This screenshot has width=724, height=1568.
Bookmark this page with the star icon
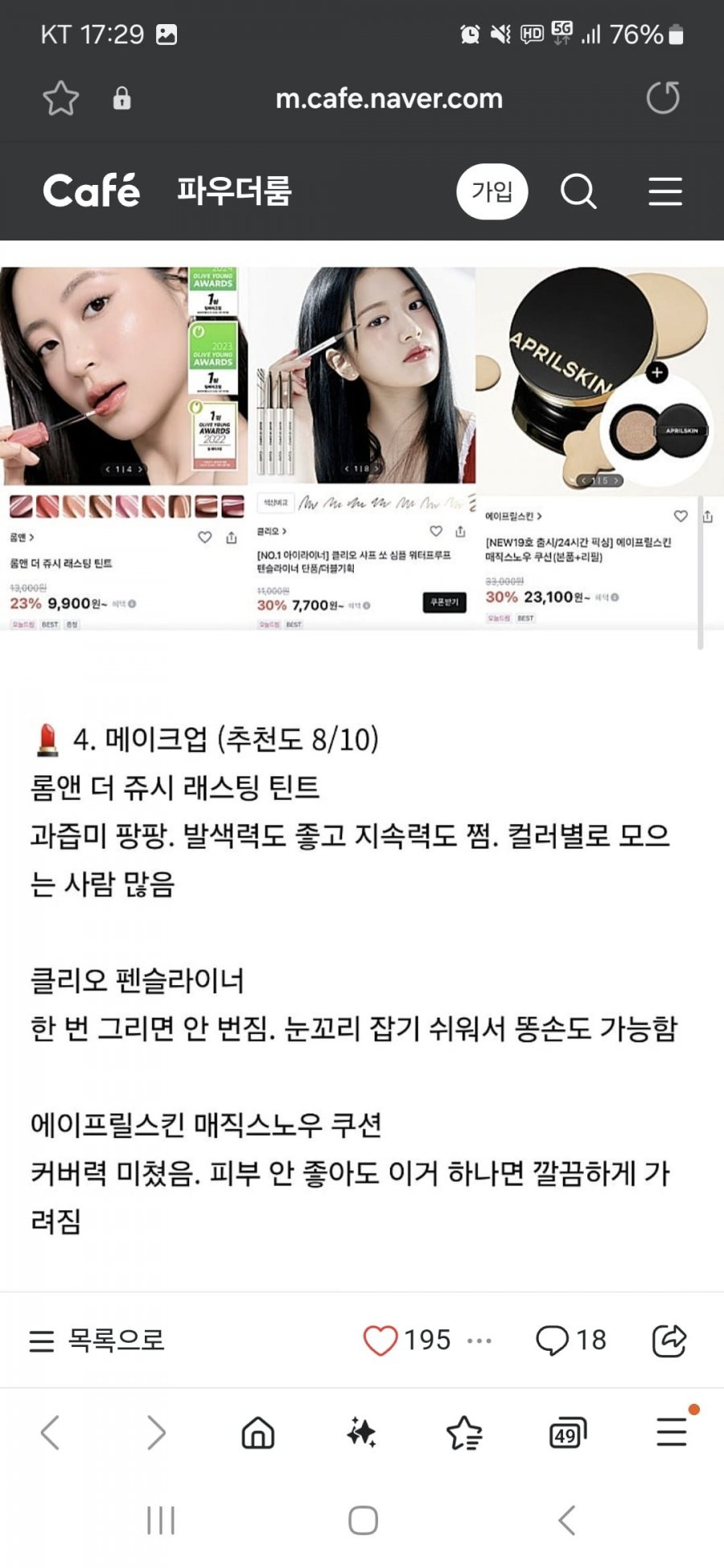[x=60, y=99]
